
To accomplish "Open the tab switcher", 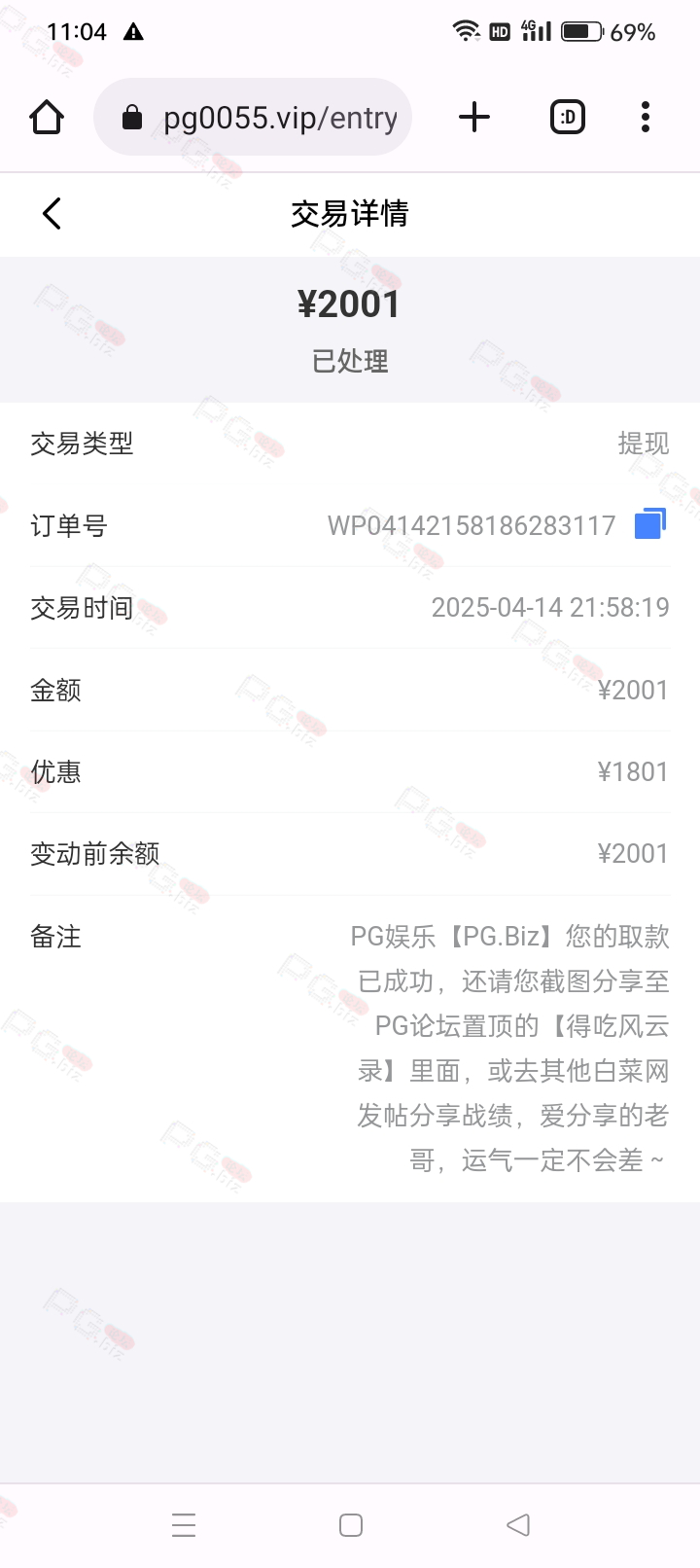I will click(568, 118).
